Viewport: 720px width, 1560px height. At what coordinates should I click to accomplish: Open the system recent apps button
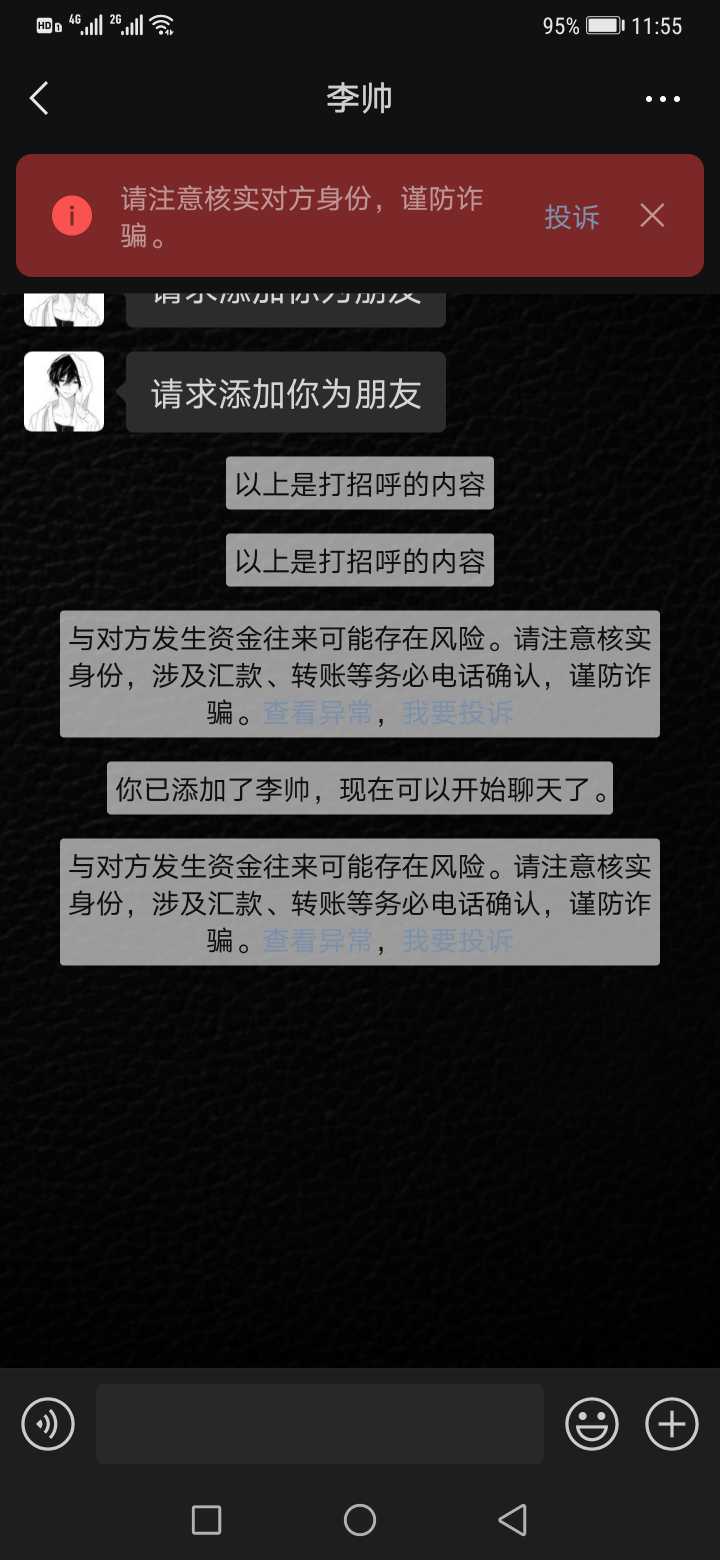[x=206, y=1520]
